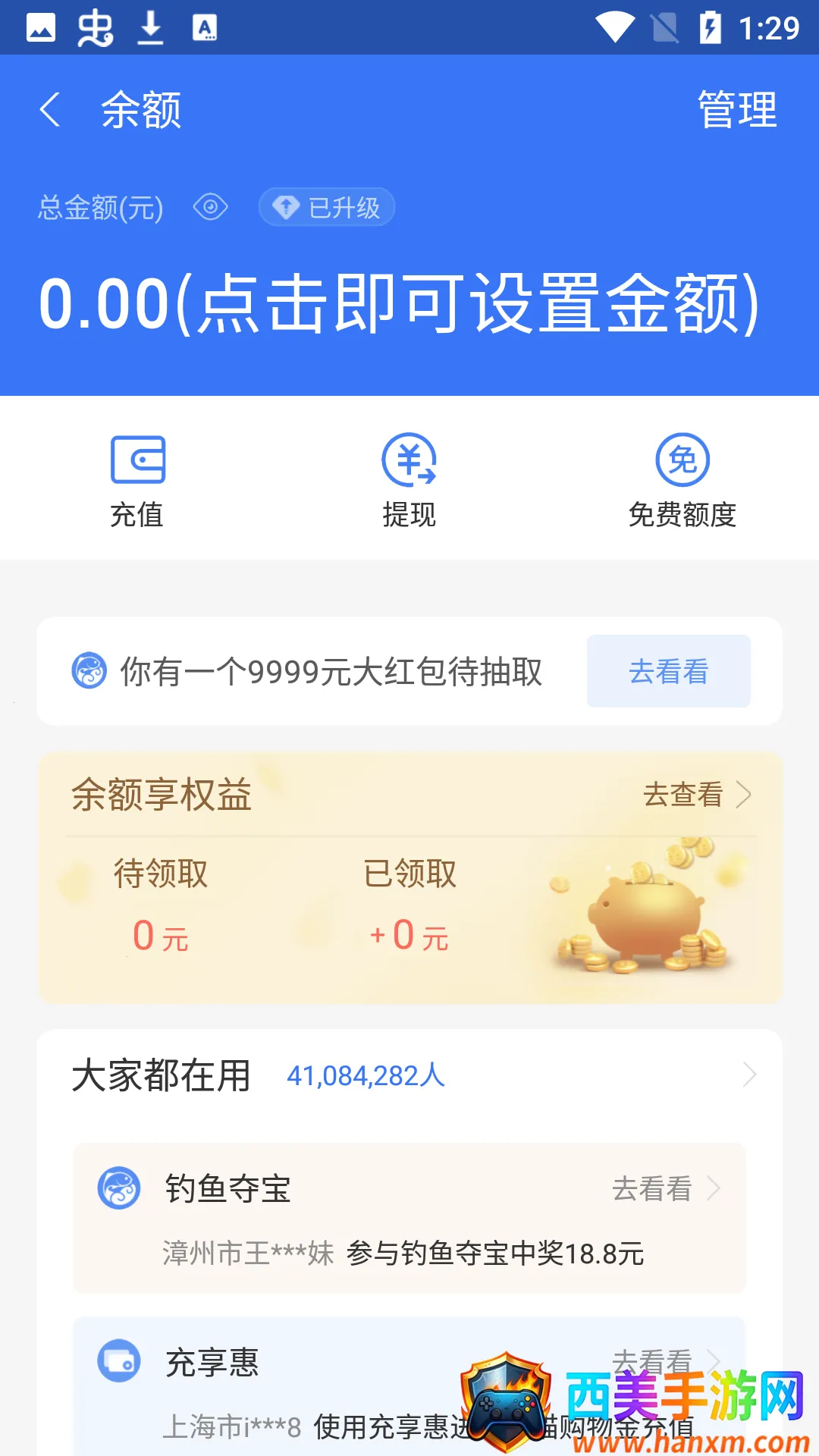
Task: Go back from the 余额 page
Action: [50, 110]
